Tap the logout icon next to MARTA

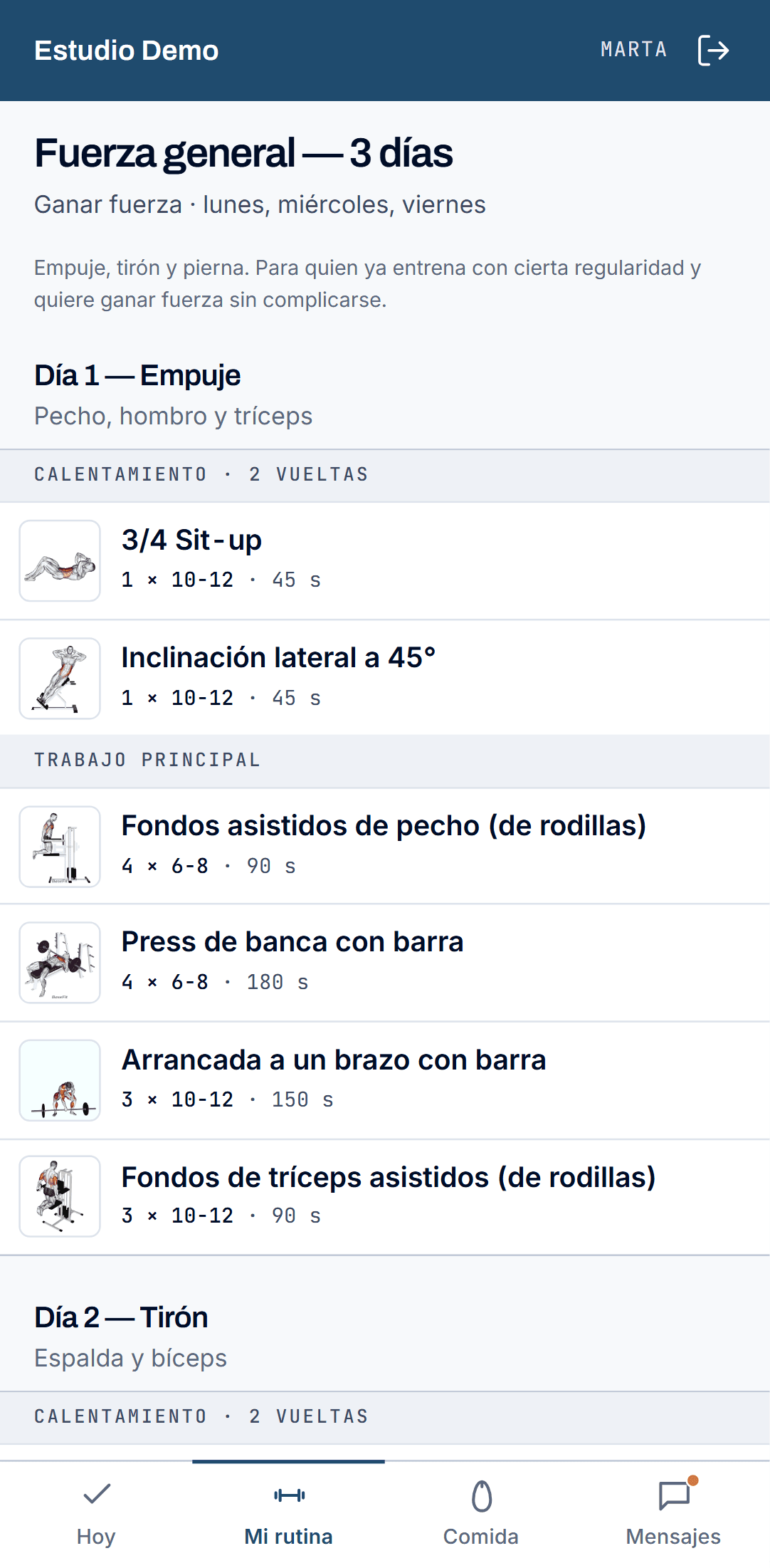tap(714, 50)
